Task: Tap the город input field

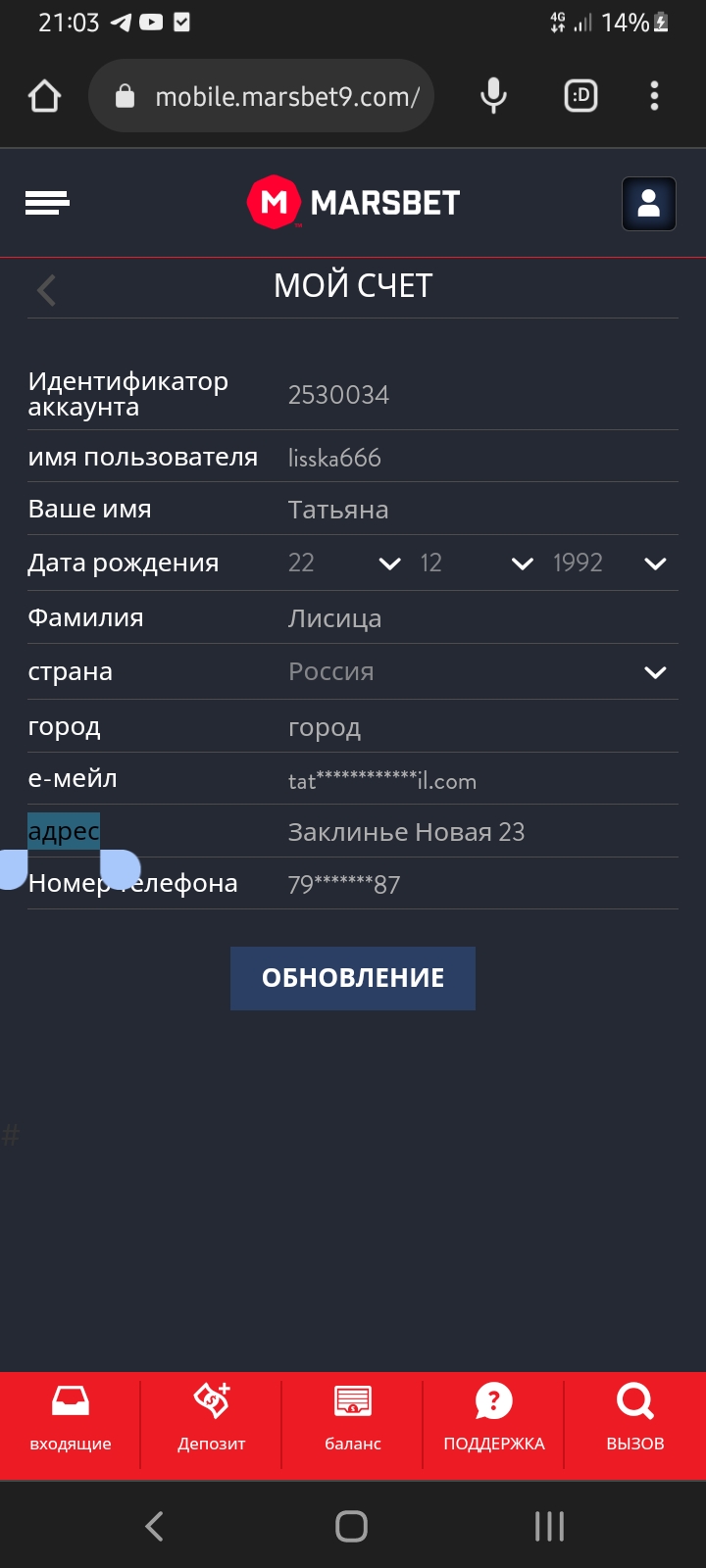Action: click(x=482, y=727)
